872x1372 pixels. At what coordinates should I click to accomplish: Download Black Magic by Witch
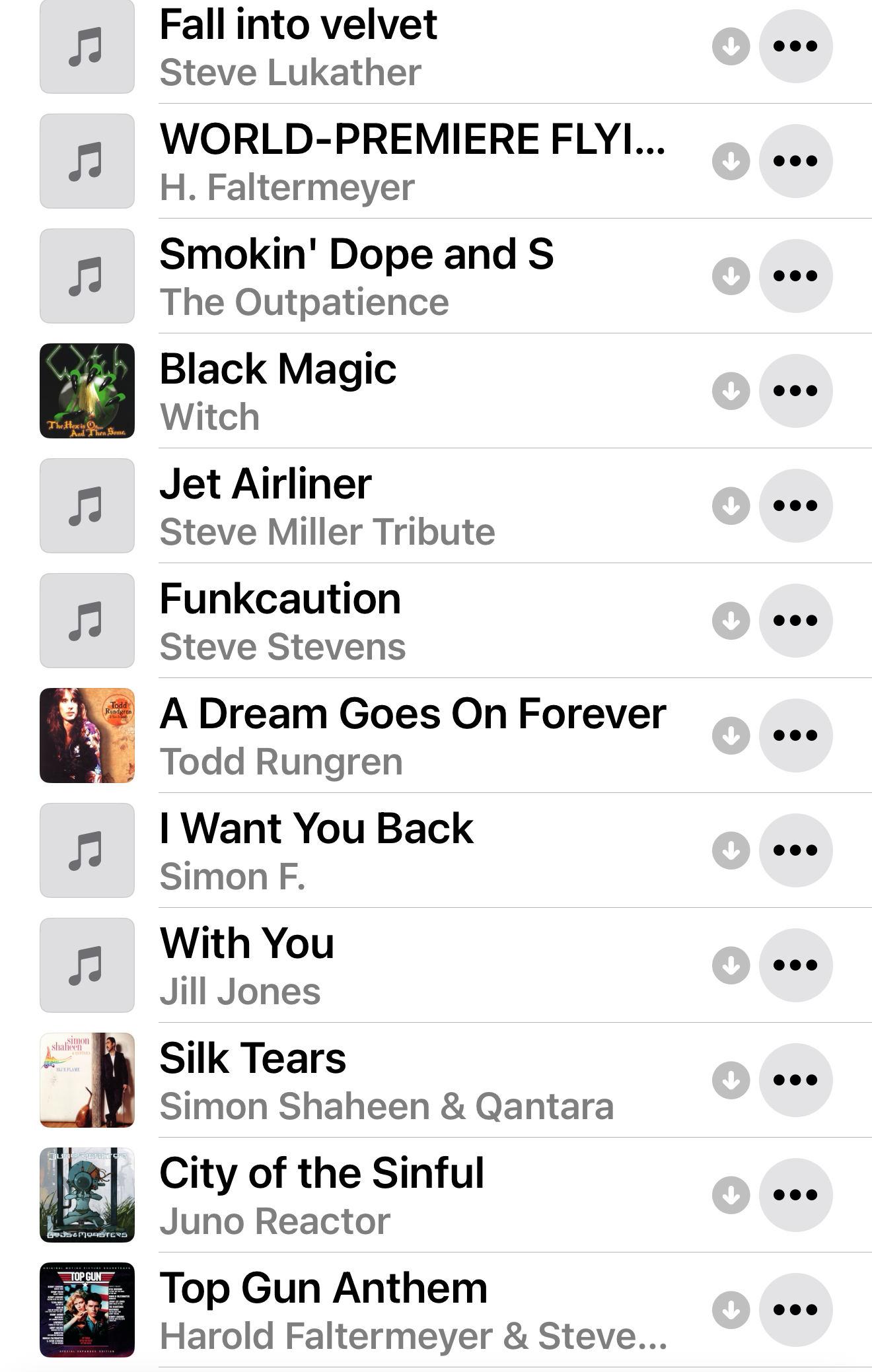pyautogui.click(x=731, y=391)
